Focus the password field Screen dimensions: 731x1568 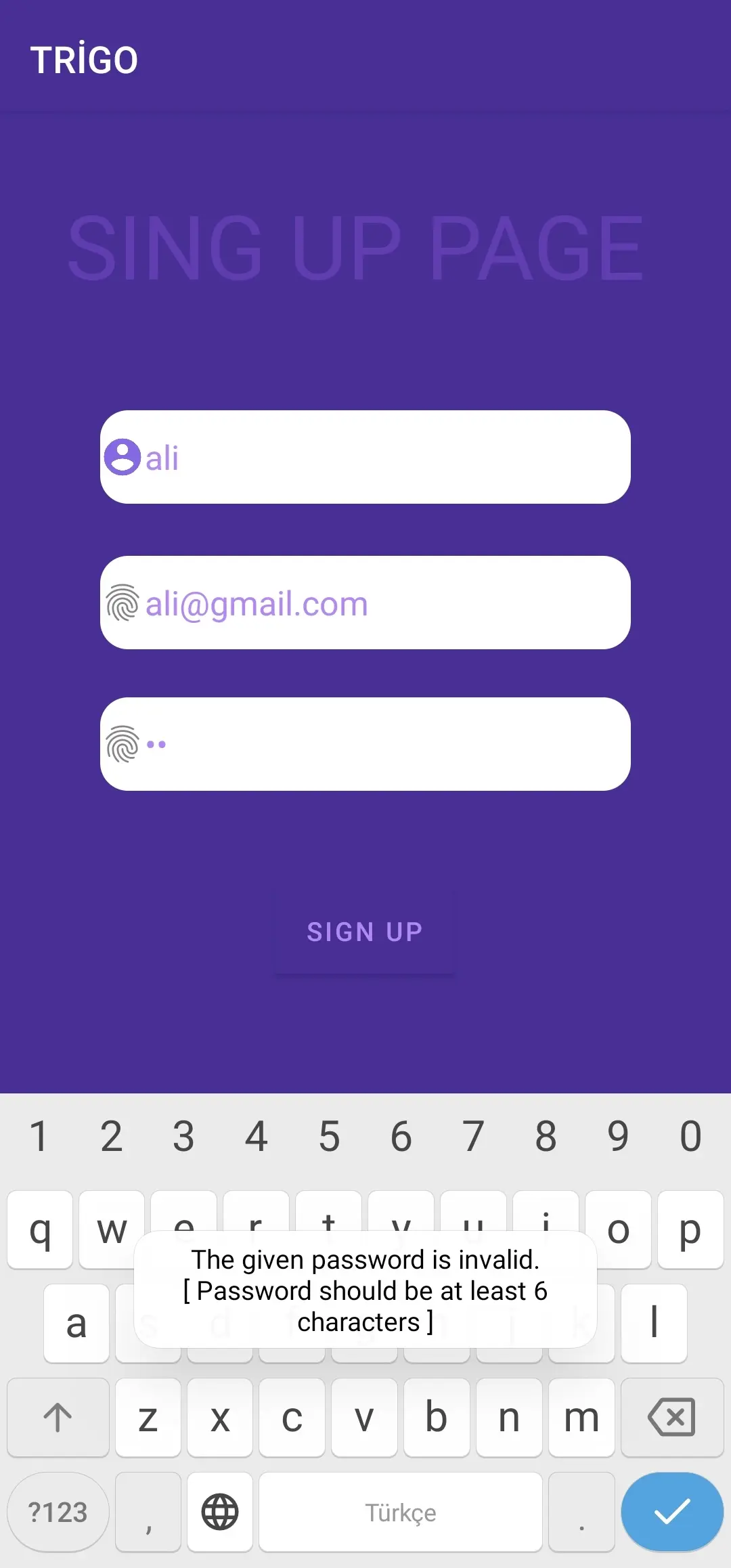365,744
